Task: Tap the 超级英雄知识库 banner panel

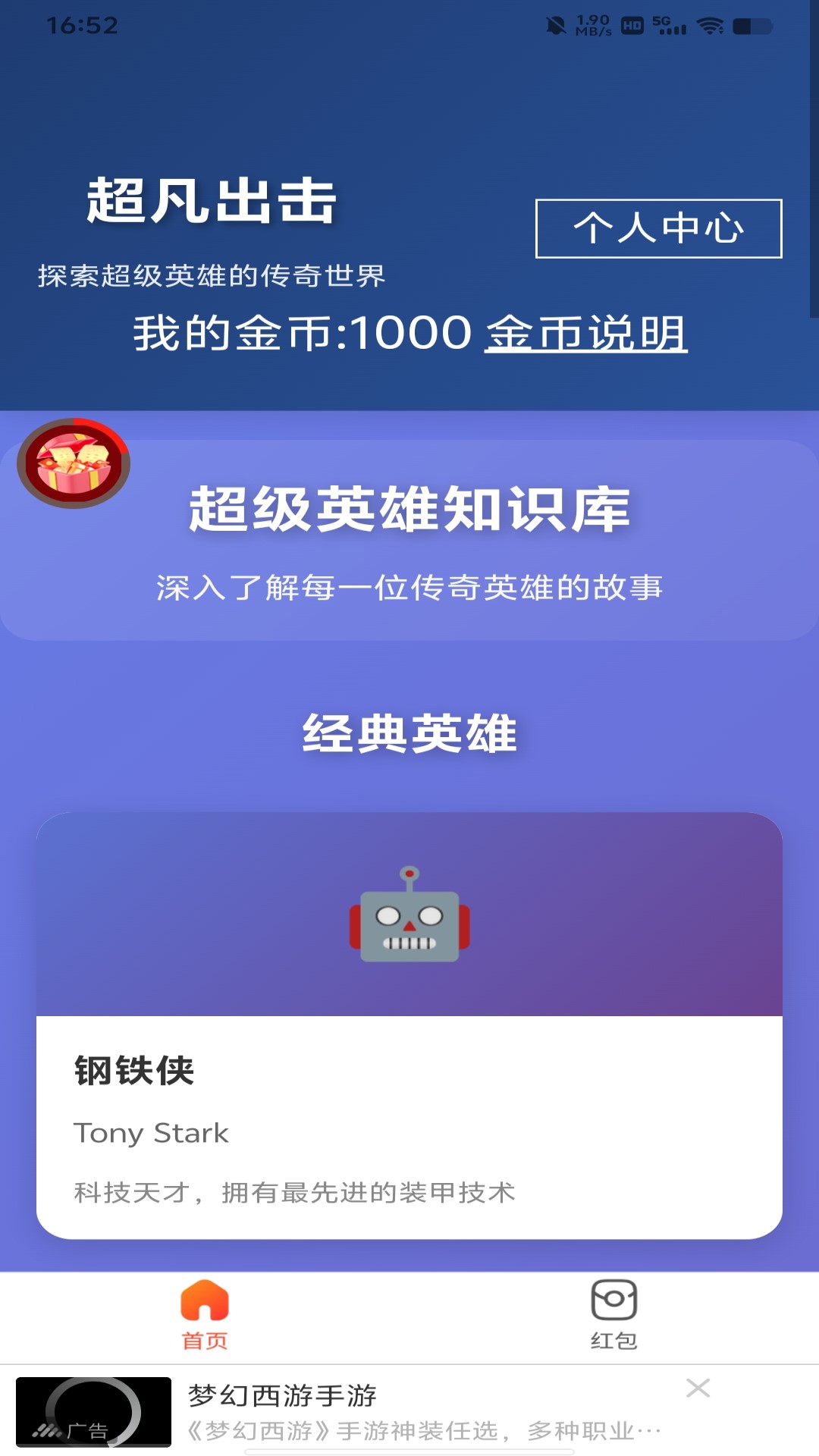Action: (x=409, y=531)
